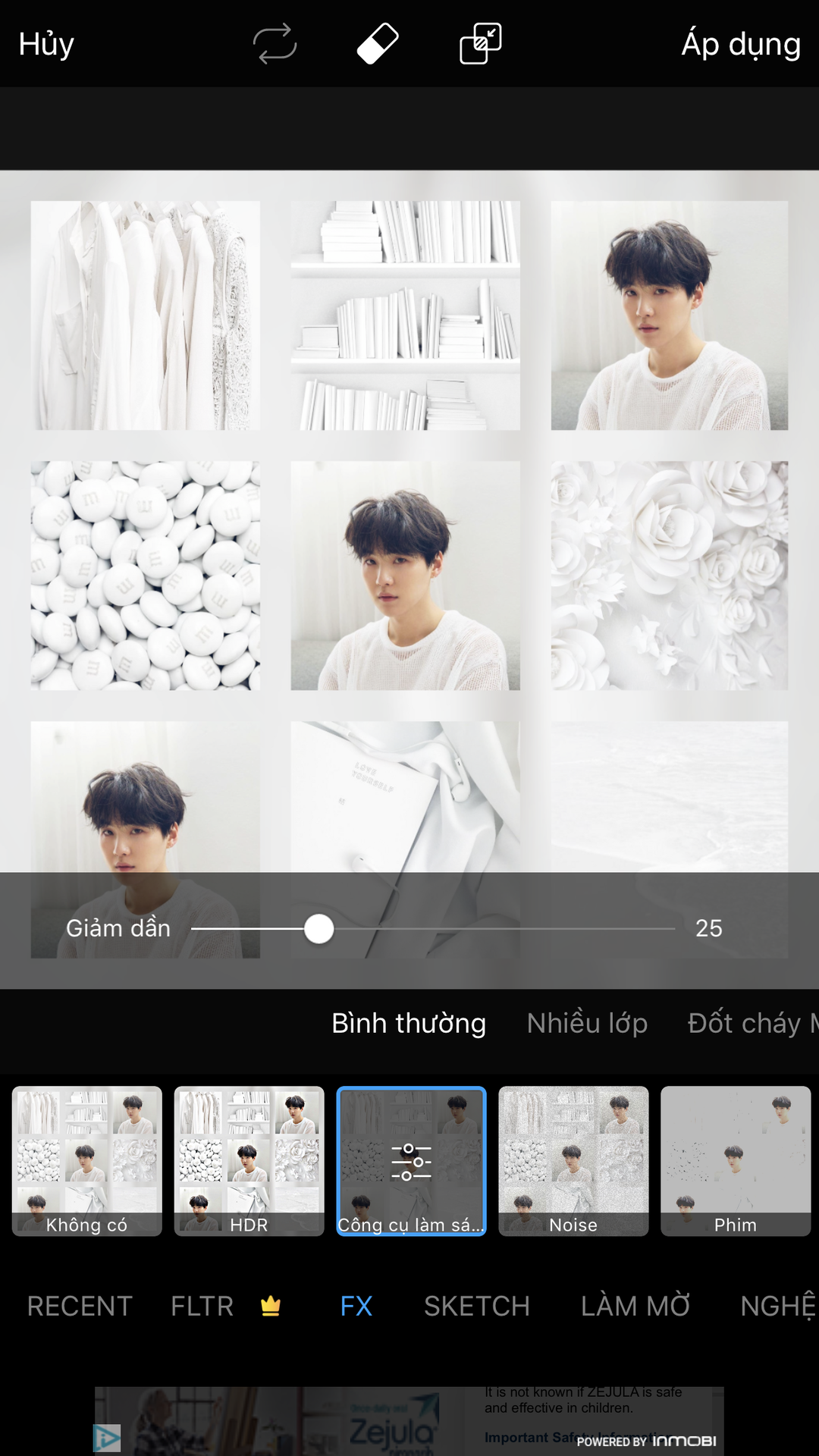
Task: Switch to the RECENT category
Action: [80, 1306]
